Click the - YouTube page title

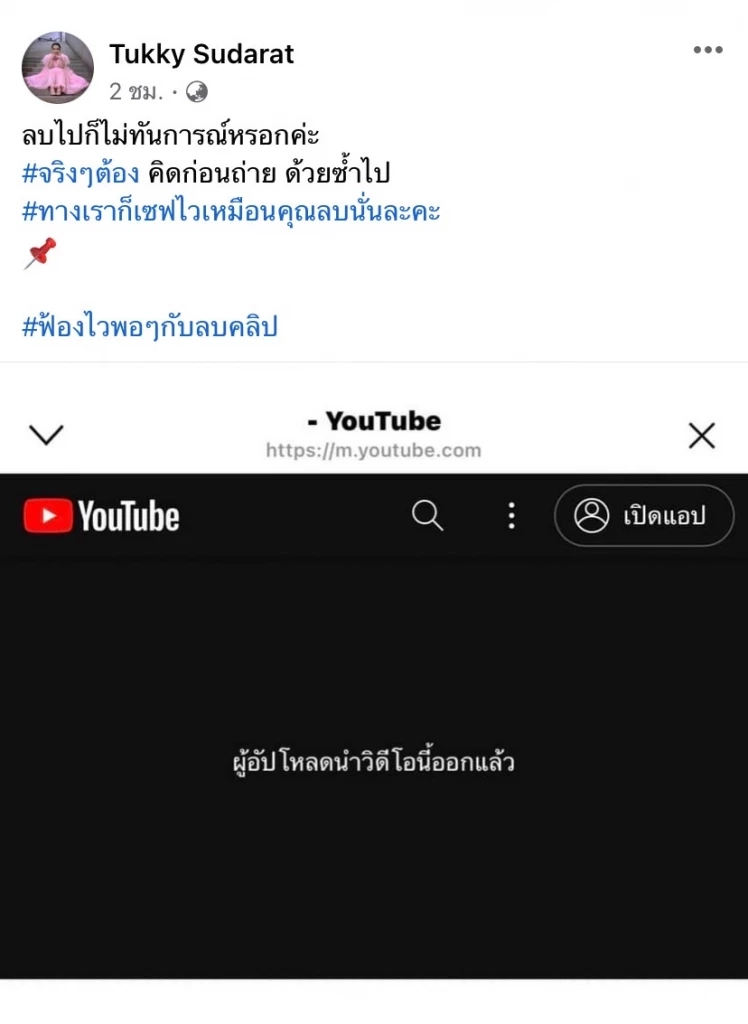375,421
